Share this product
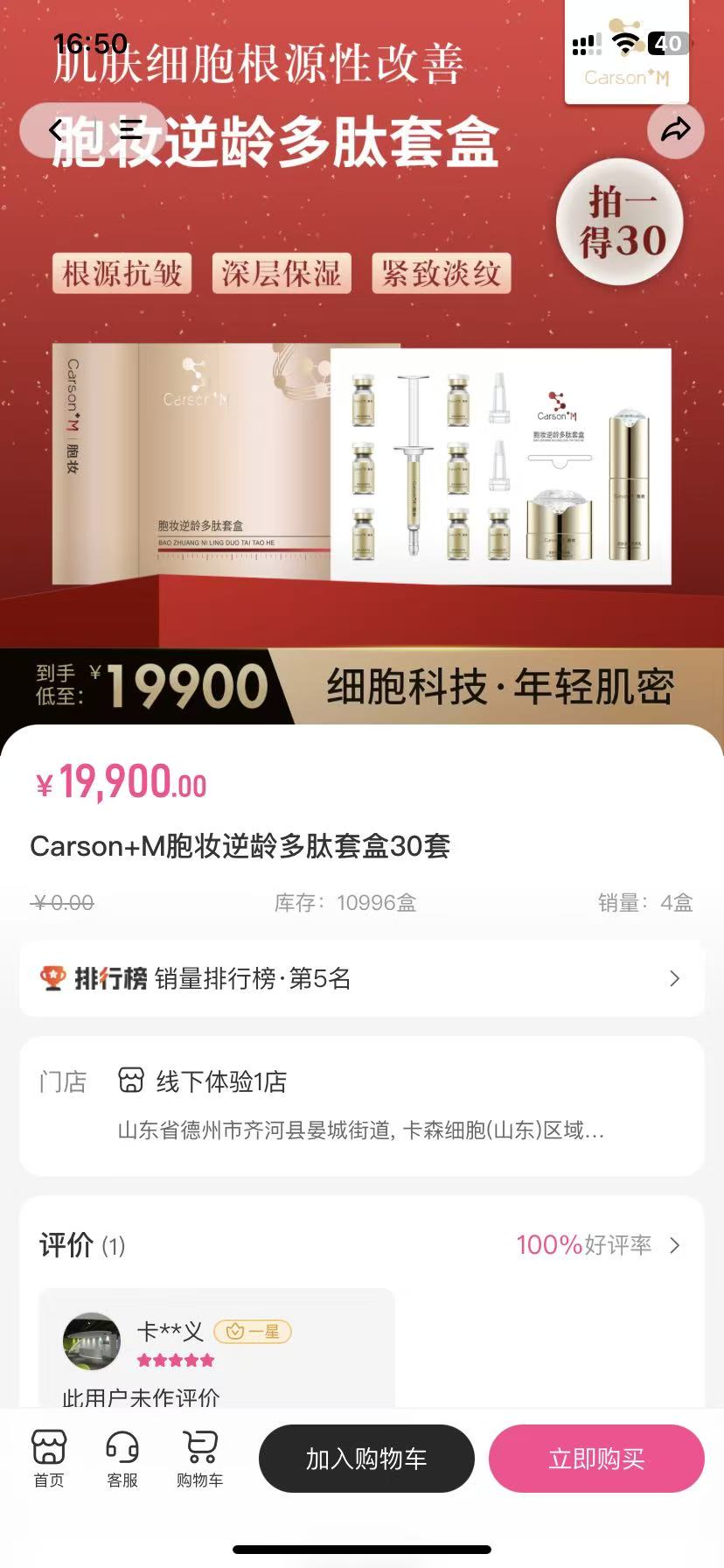 [675, 130]
